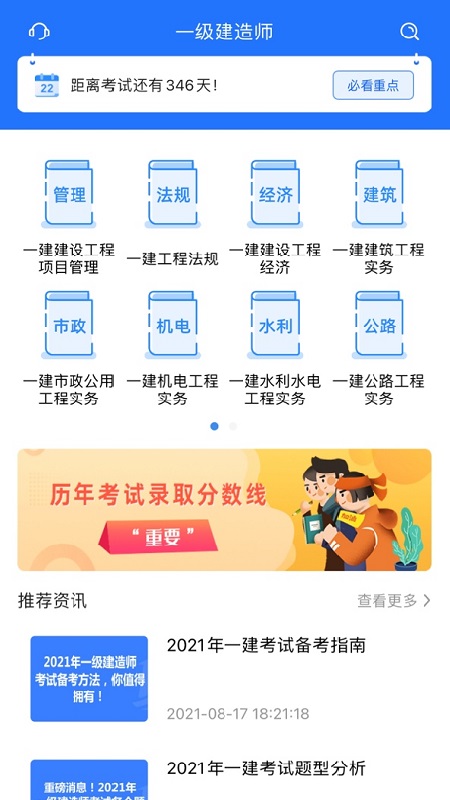Tap the 必看重点 button
450x800 pixels.
click(x=373, y=85)
